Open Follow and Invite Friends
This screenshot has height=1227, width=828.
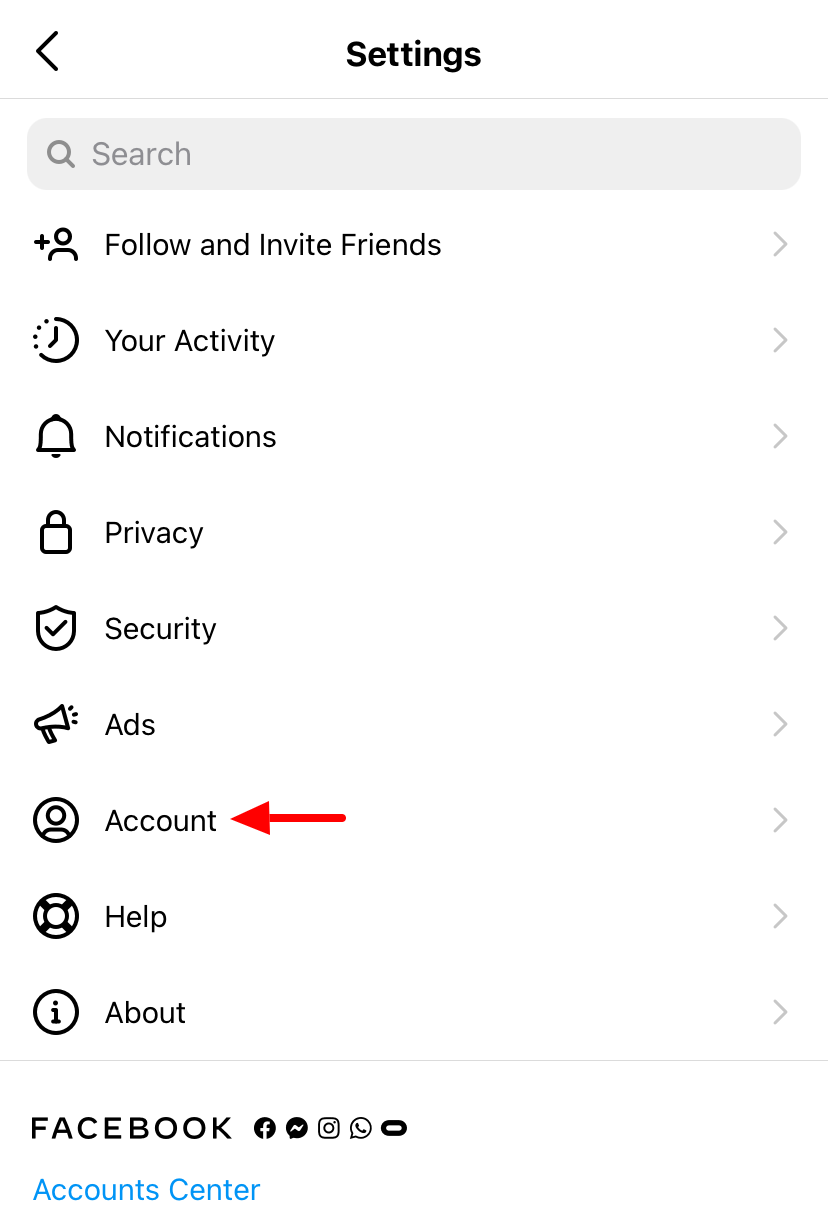pos(273,245)
